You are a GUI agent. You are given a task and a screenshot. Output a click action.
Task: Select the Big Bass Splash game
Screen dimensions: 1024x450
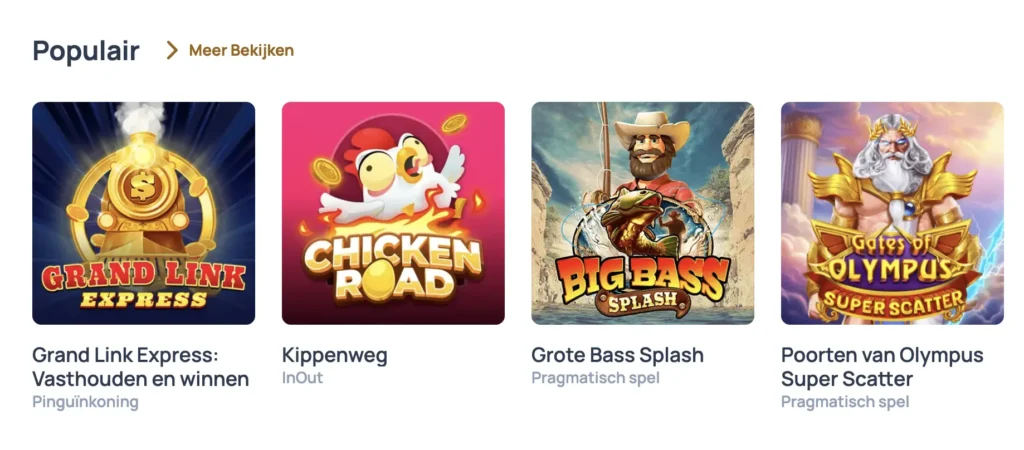click(643, 213)
